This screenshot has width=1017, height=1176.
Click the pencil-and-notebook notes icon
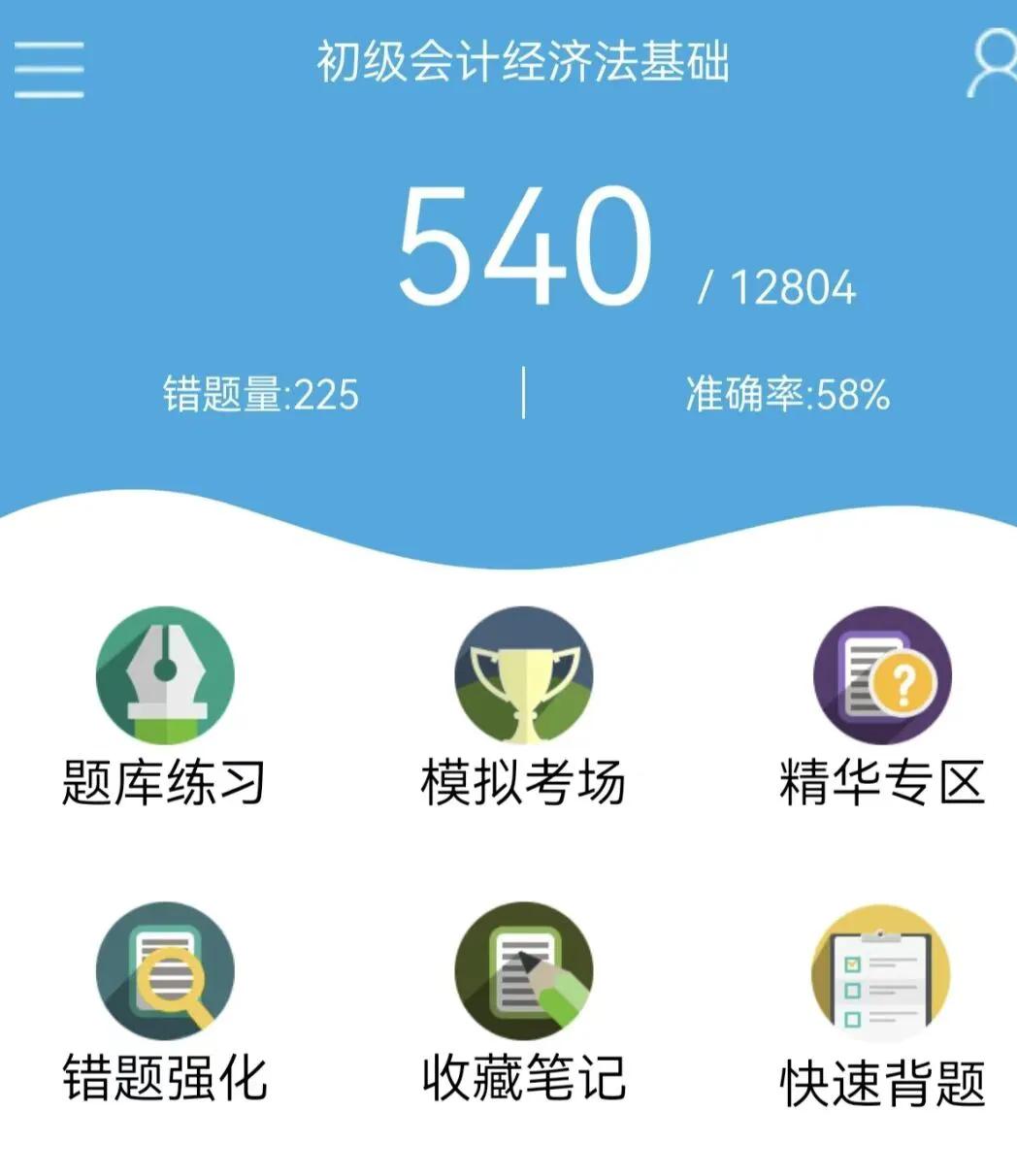pos(524,973)
